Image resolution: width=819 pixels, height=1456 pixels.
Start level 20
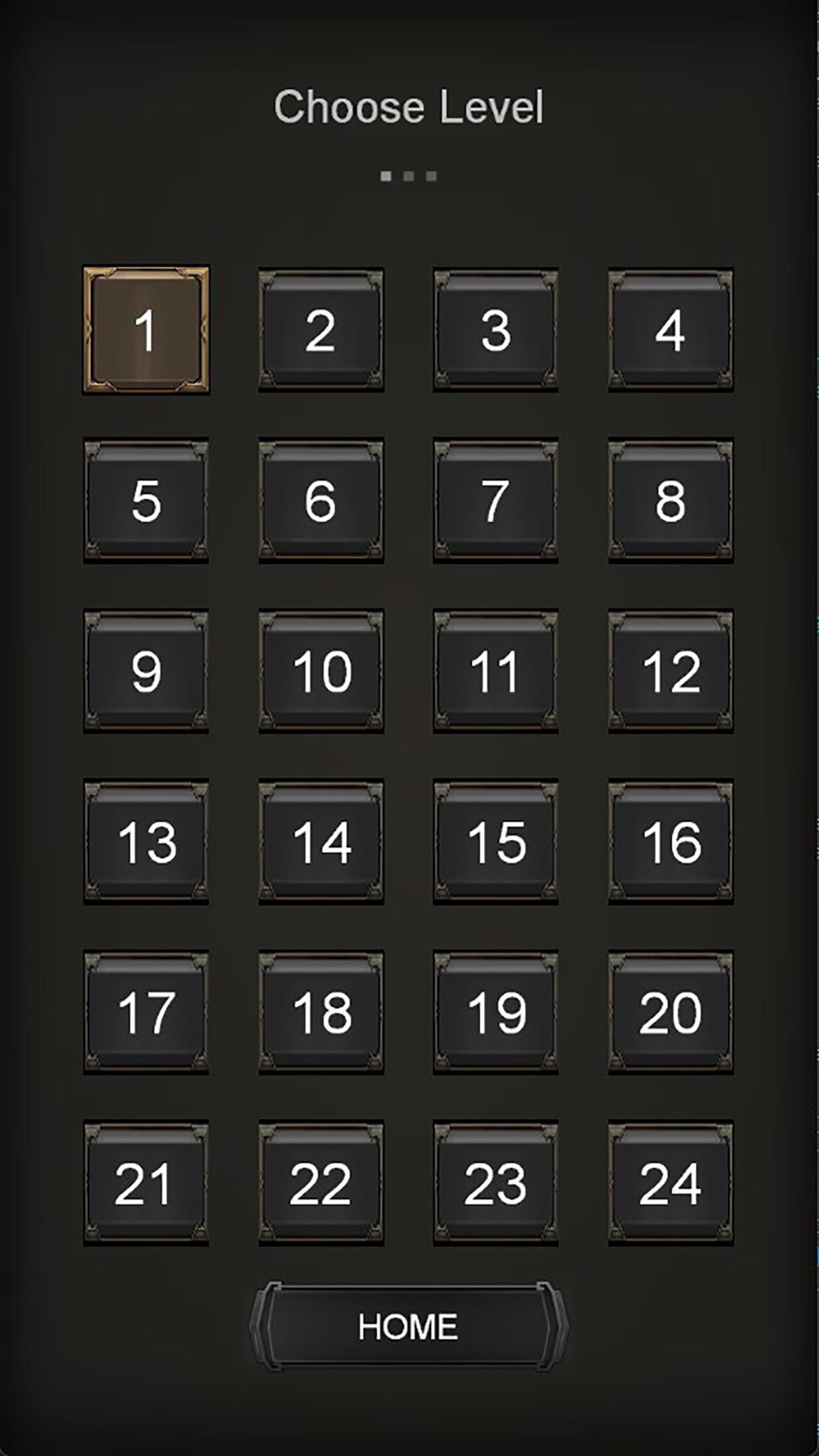point(670,1012)
